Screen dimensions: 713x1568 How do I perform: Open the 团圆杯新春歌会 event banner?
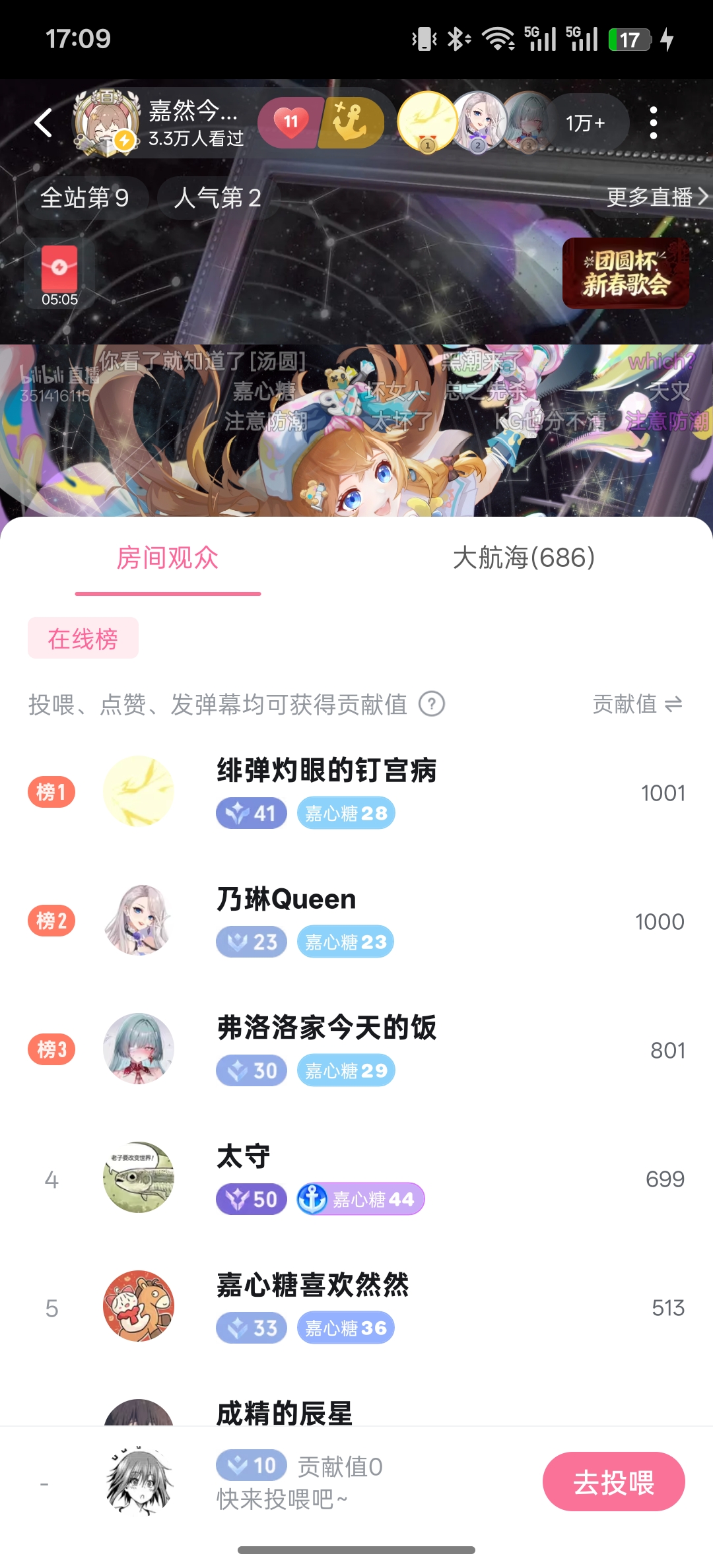click(x=625, y=273)
